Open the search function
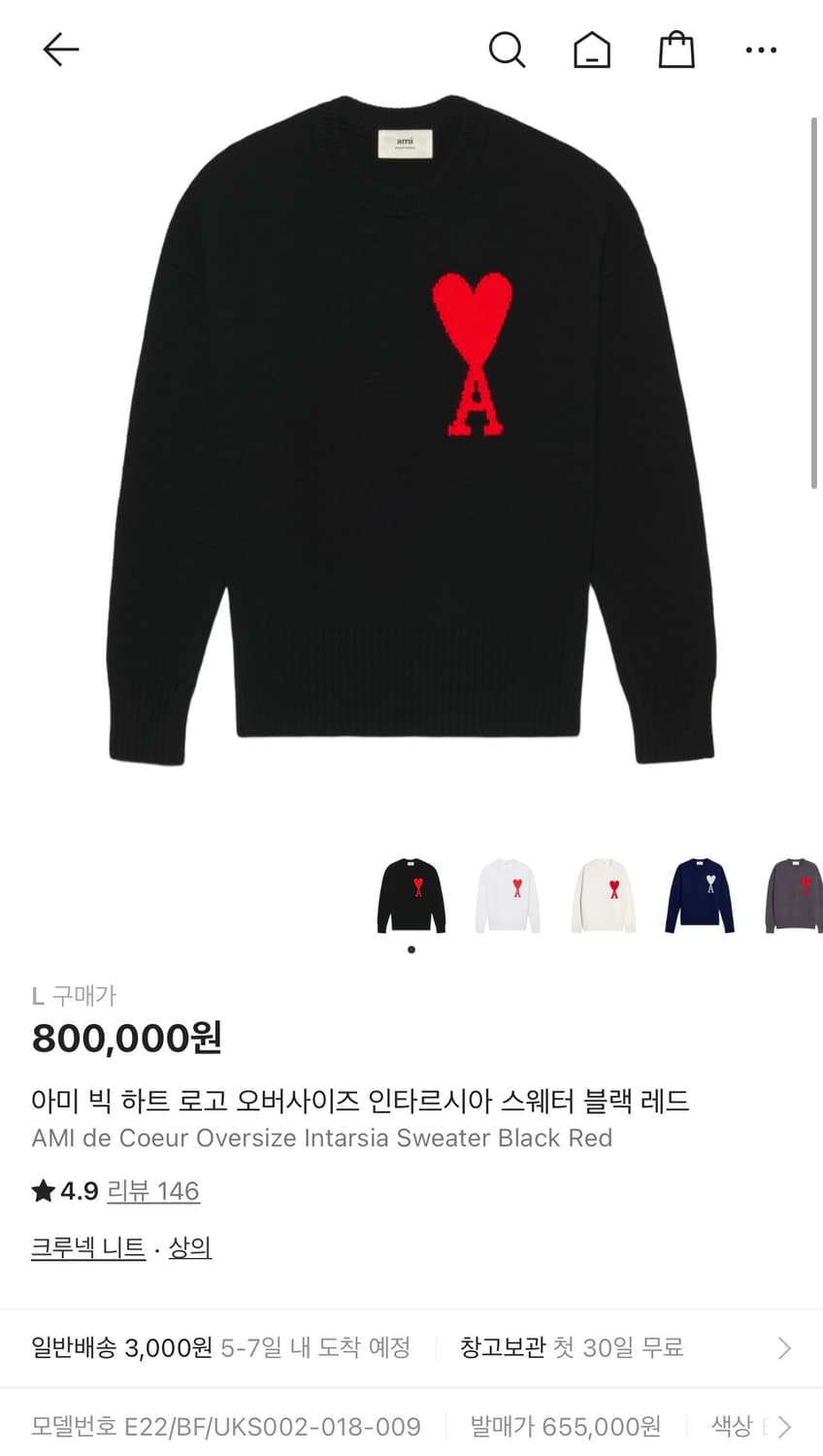 508,50
